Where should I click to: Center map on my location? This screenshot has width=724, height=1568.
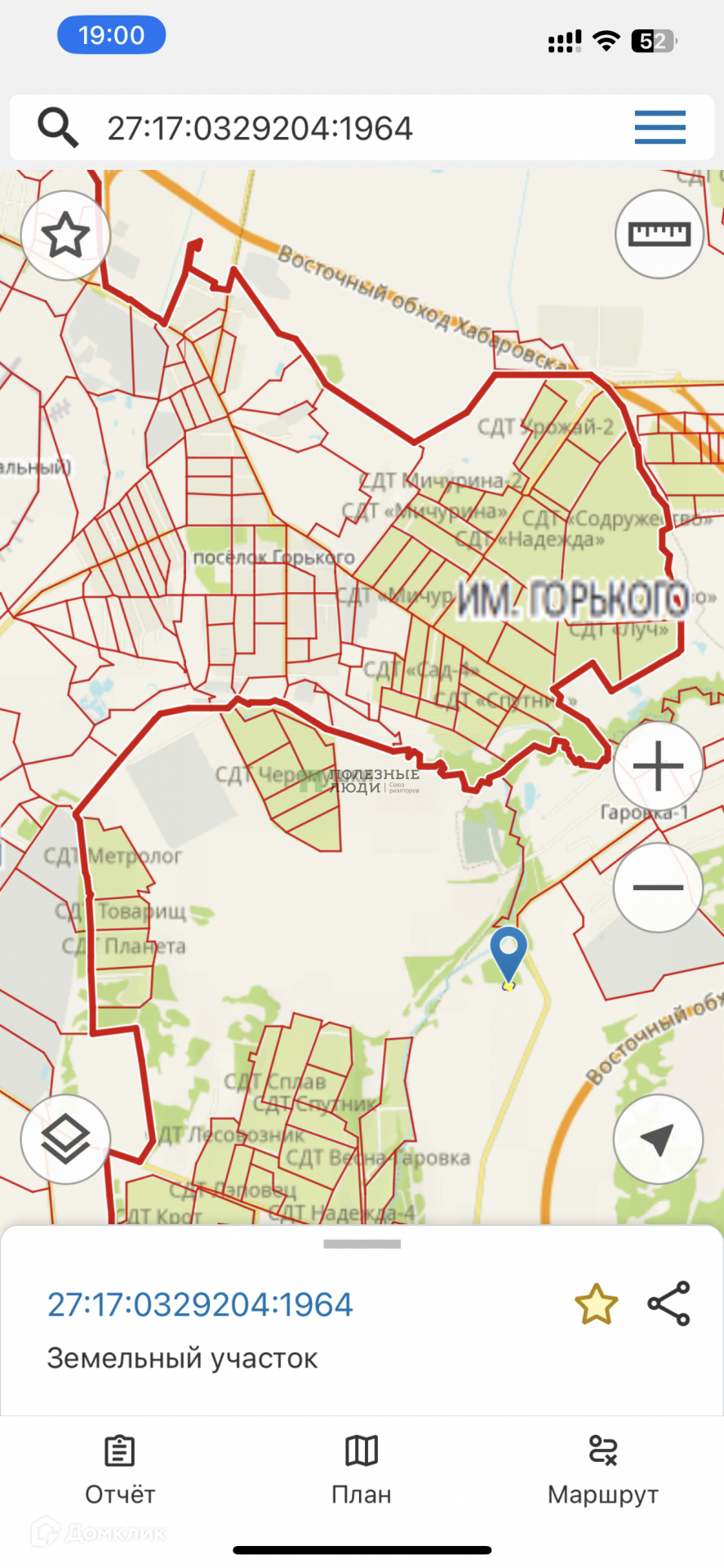(x=658, y=1139)
